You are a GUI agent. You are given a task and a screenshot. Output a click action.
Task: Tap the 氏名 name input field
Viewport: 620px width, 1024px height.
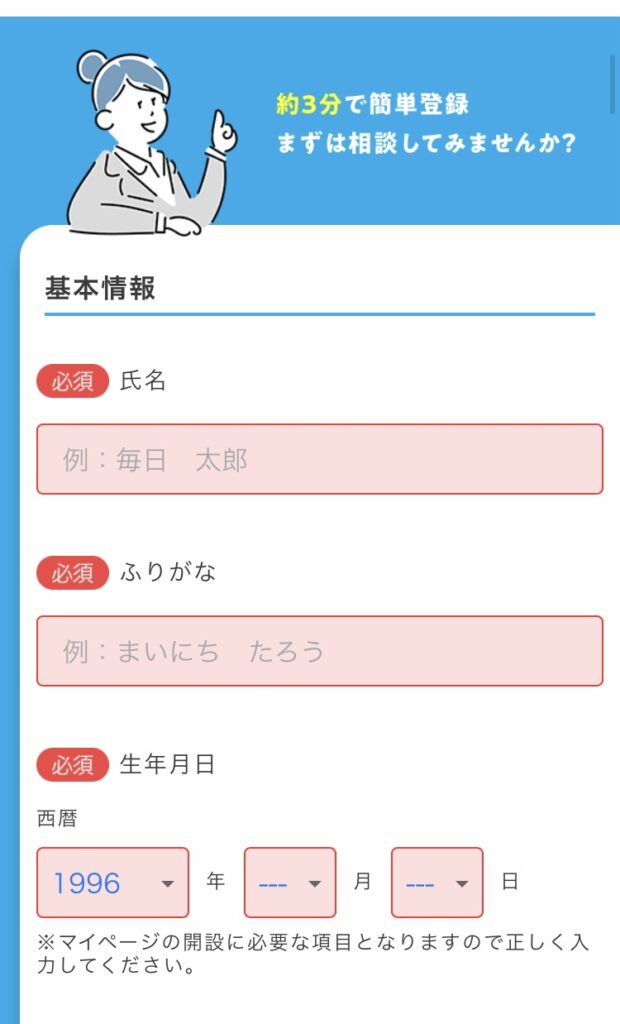pos(319,459)
